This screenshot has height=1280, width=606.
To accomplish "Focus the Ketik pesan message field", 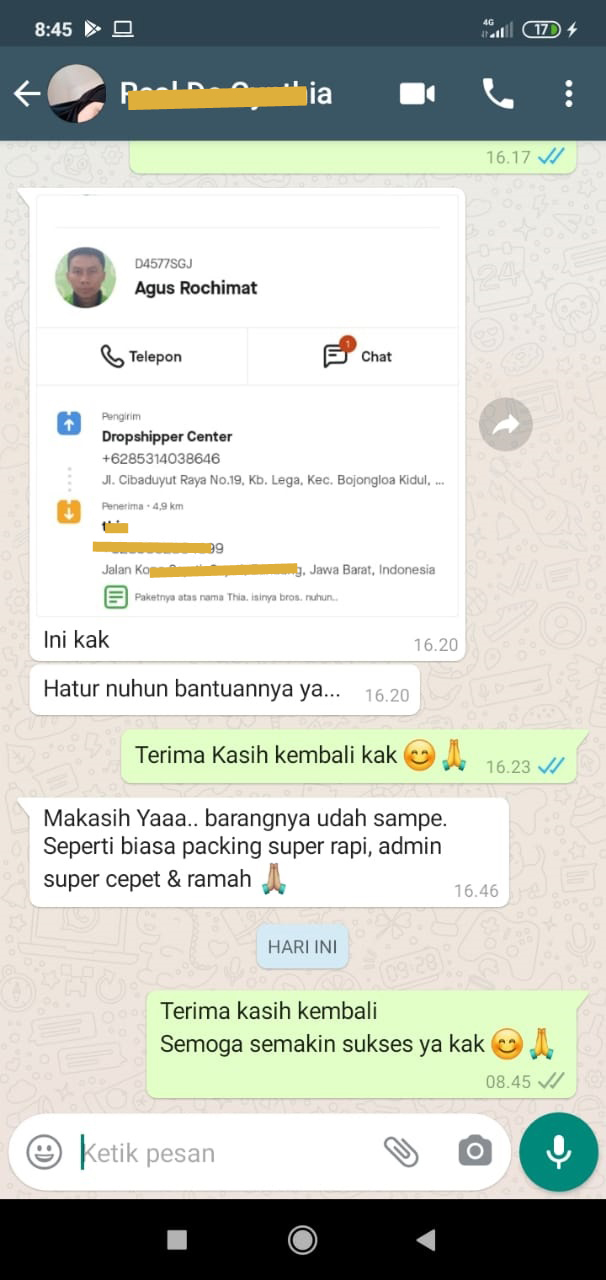I will (x=225, y=1153).
